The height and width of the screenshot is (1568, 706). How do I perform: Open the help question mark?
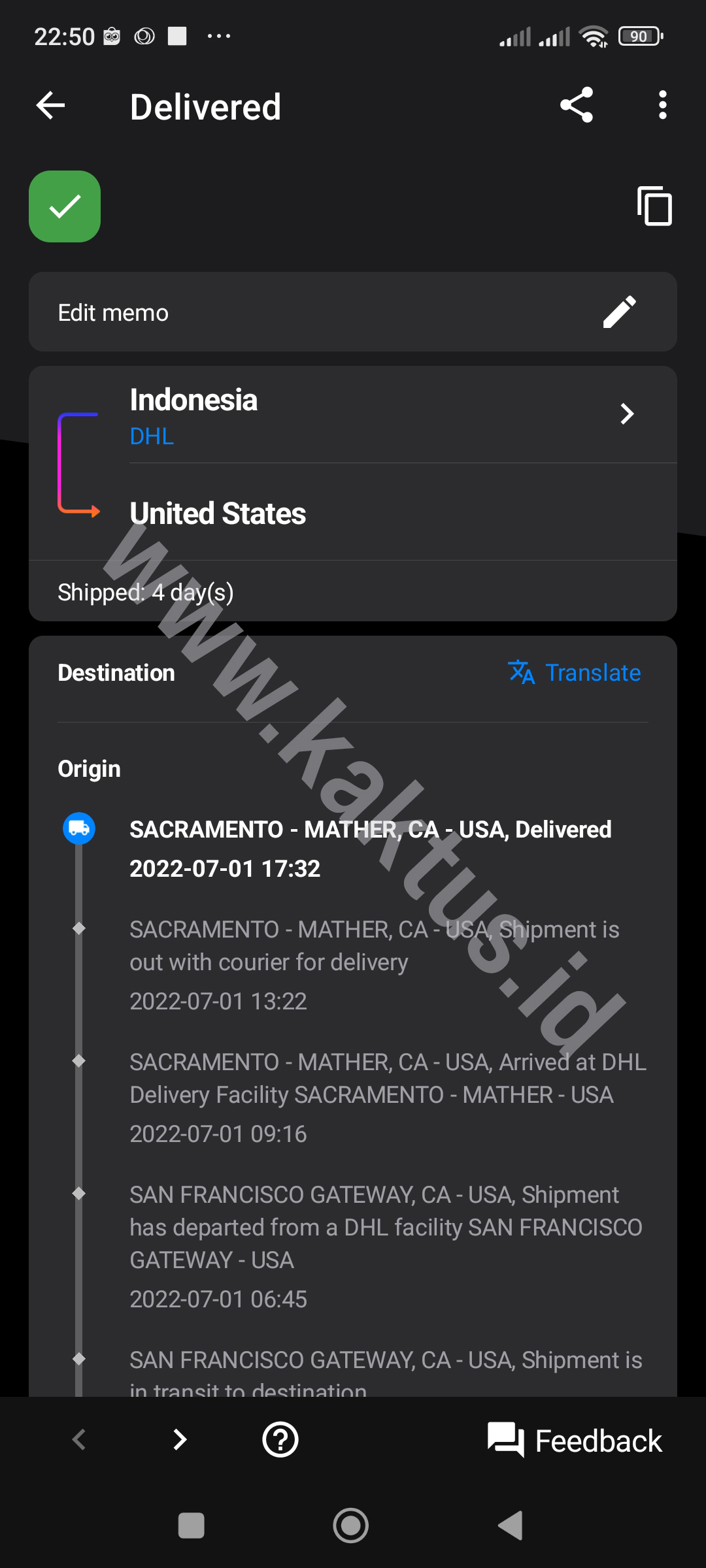(x=280, y=1439)
